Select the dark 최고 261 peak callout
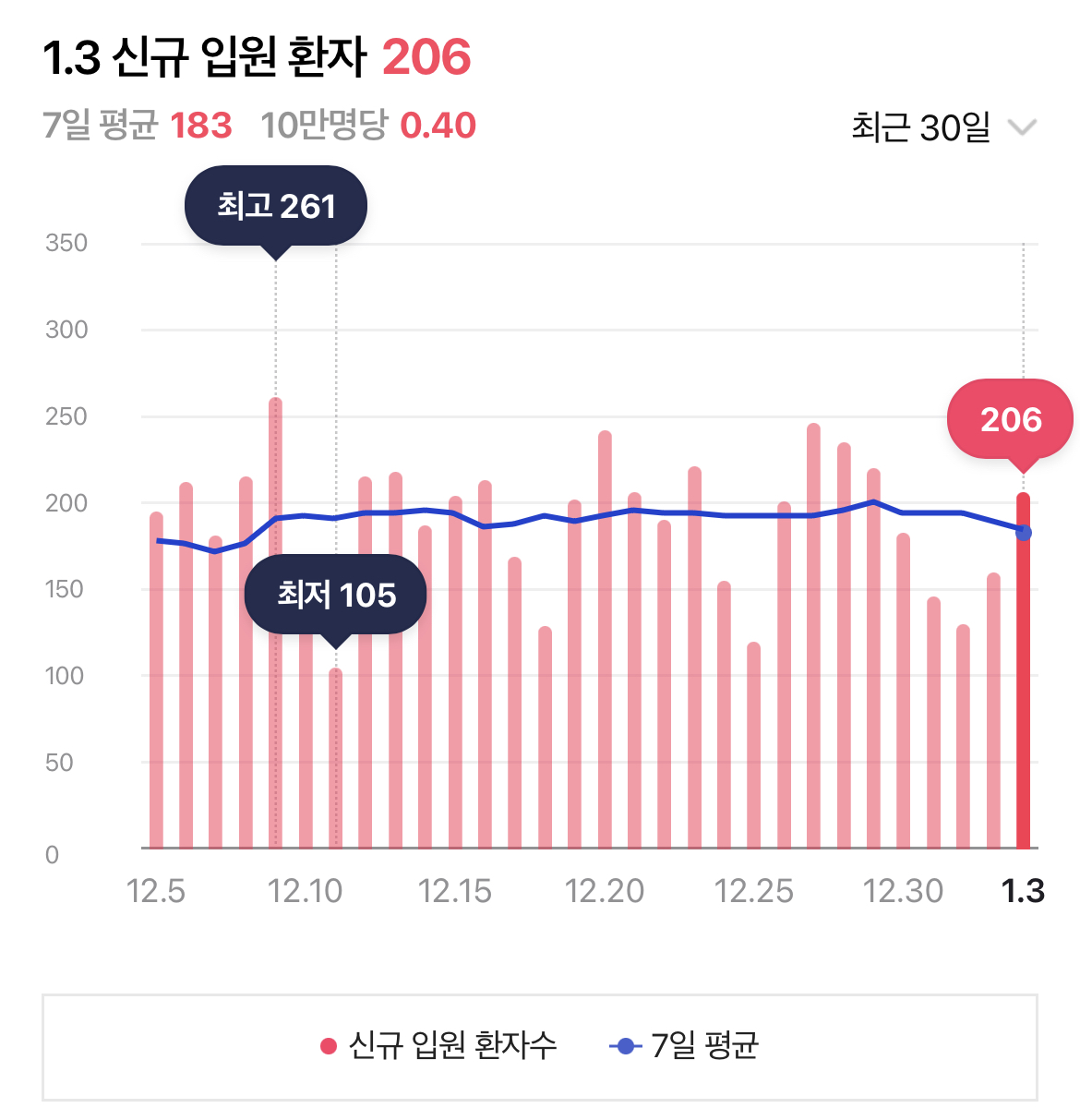This screenshot has width=1080, height=1120. 276,204
